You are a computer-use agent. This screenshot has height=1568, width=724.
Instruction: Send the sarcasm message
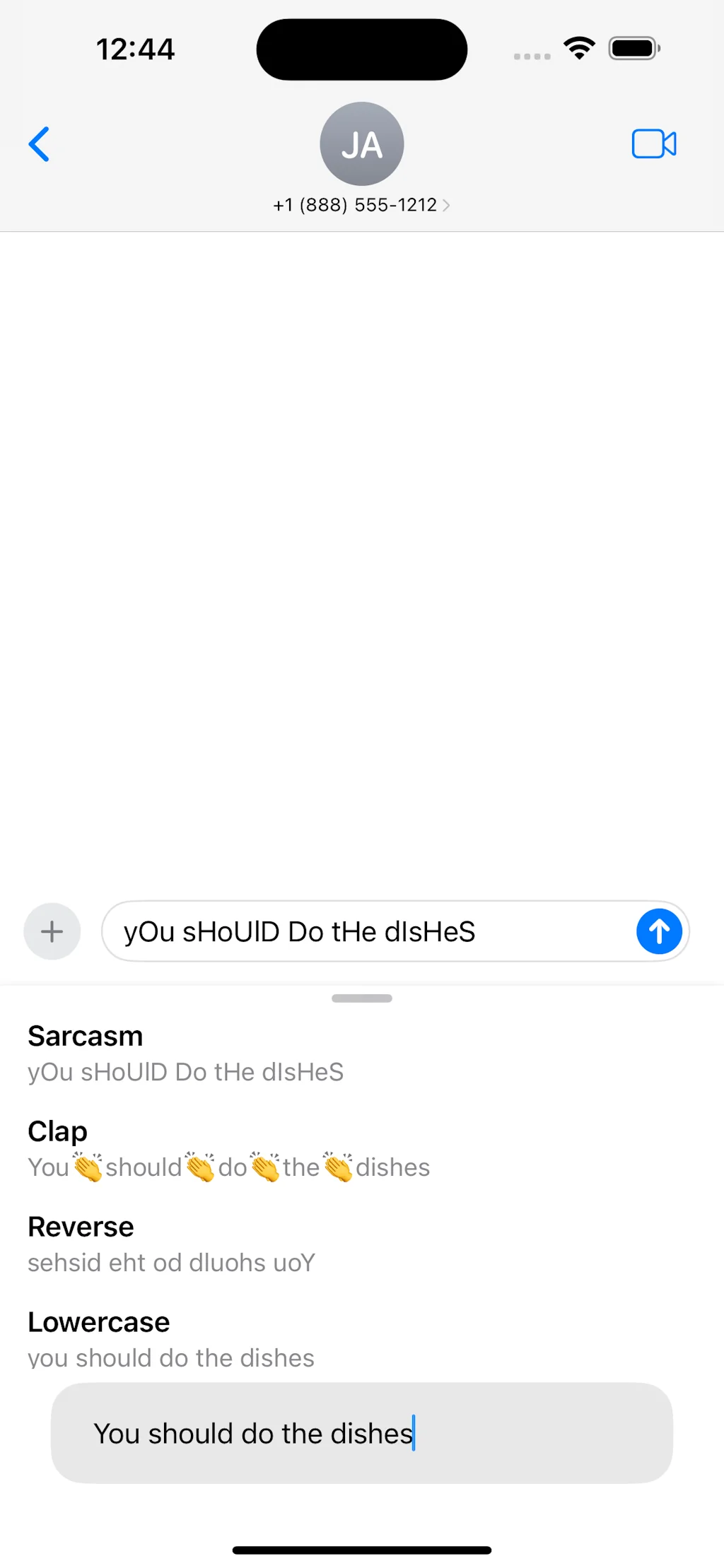click(658, 931)
